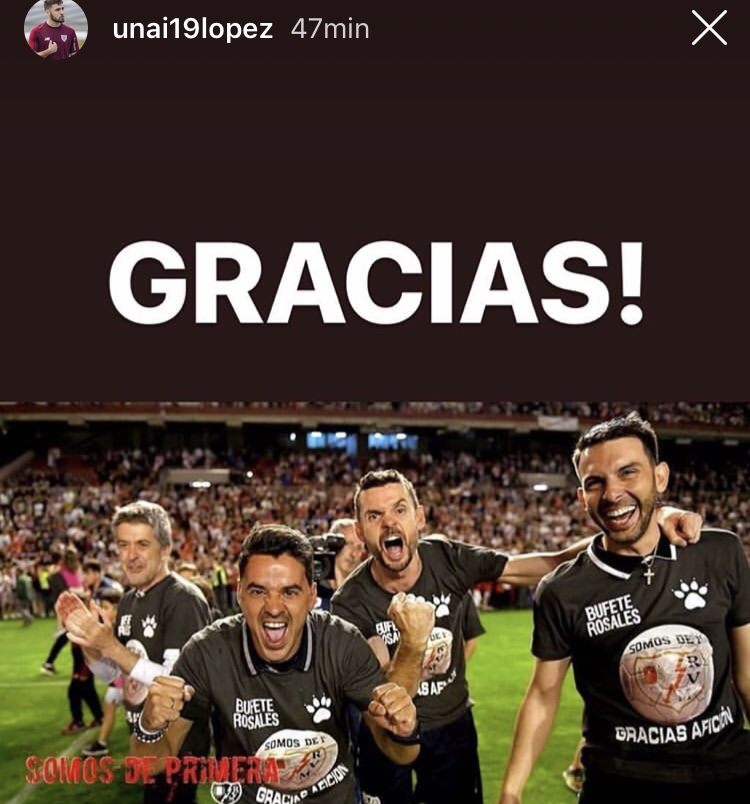750x804 pixels.
Task: Open the unai19lopez username link
Action: click(192, 29)
